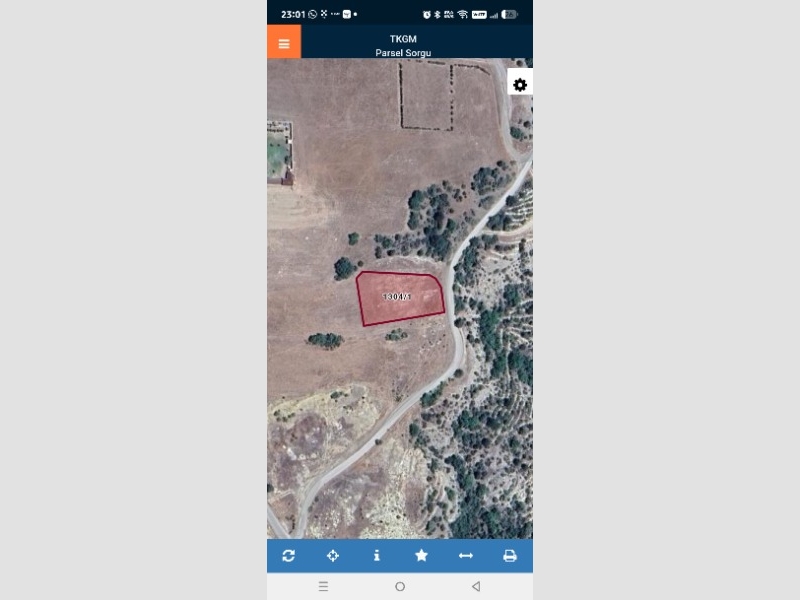Tap the refresh icon in bottom toolbar
This screenshot has height=600, width=800.
(x=289, y=556)
